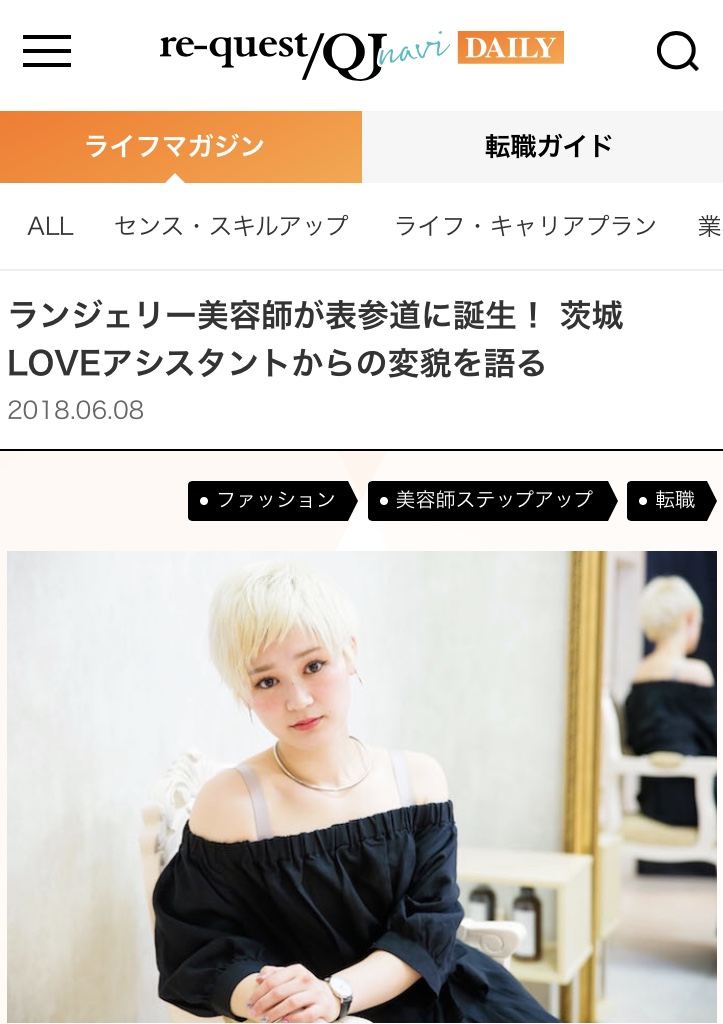Switch to the 転職ガイド tab
The height and width of the screenshot is (1024, 723).
pos(548,146)
